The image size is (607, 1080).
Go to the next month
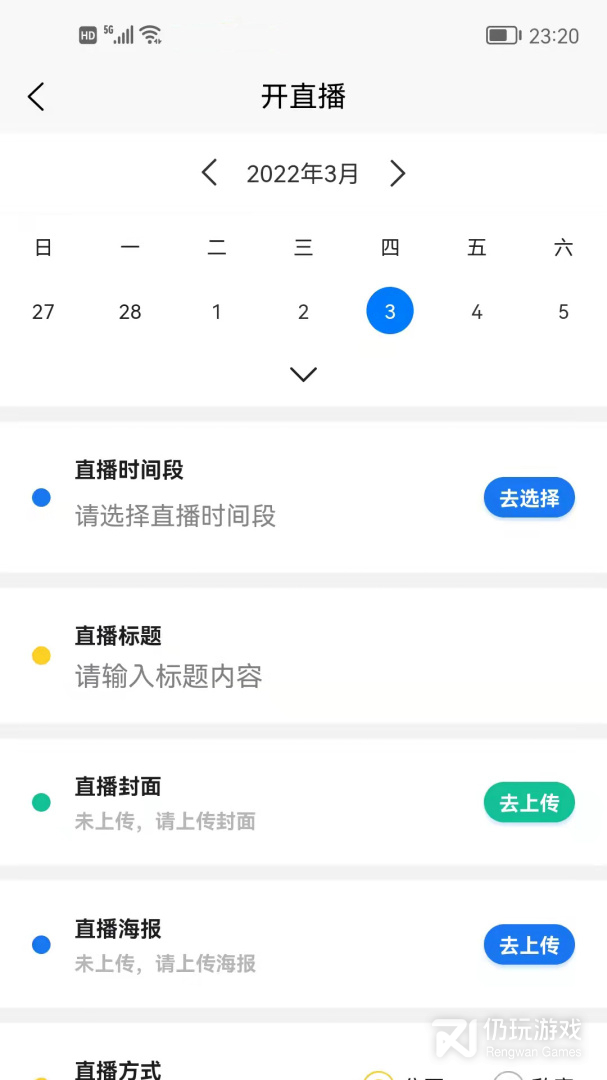coord(397,173)
